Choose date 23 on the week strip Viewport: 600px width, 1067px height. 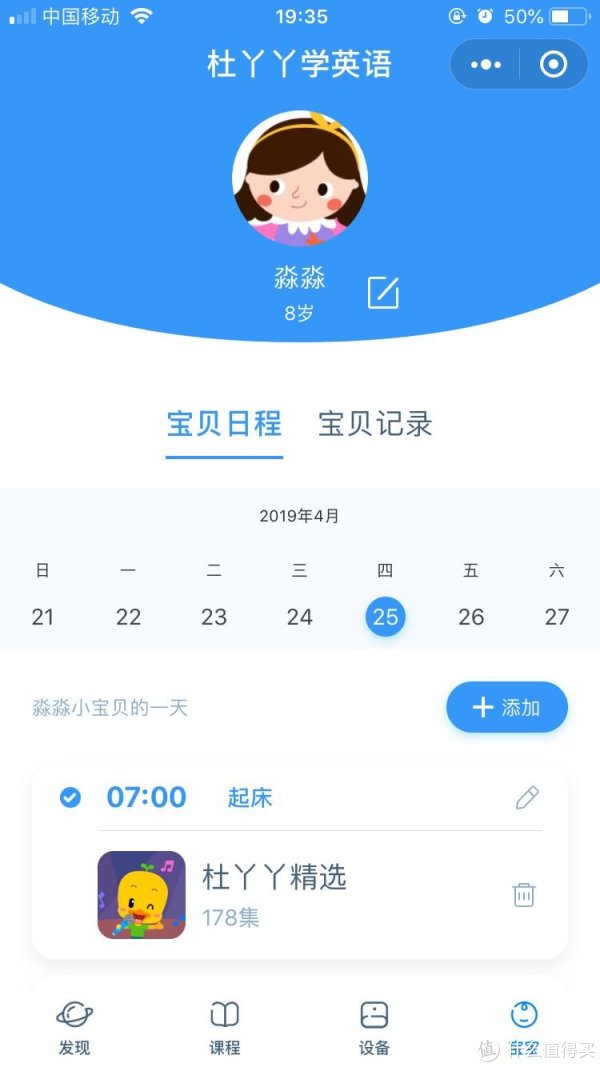(214, 617)
